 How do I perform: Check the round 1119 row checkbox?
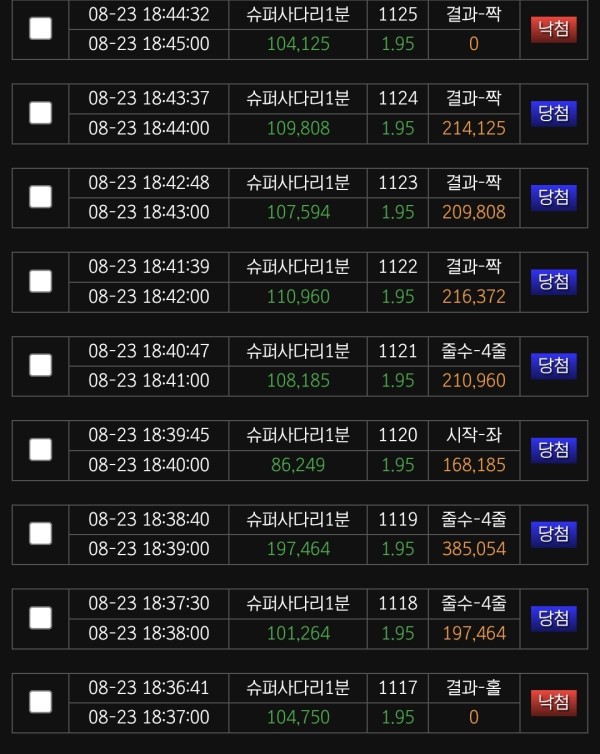pos(40,533)
